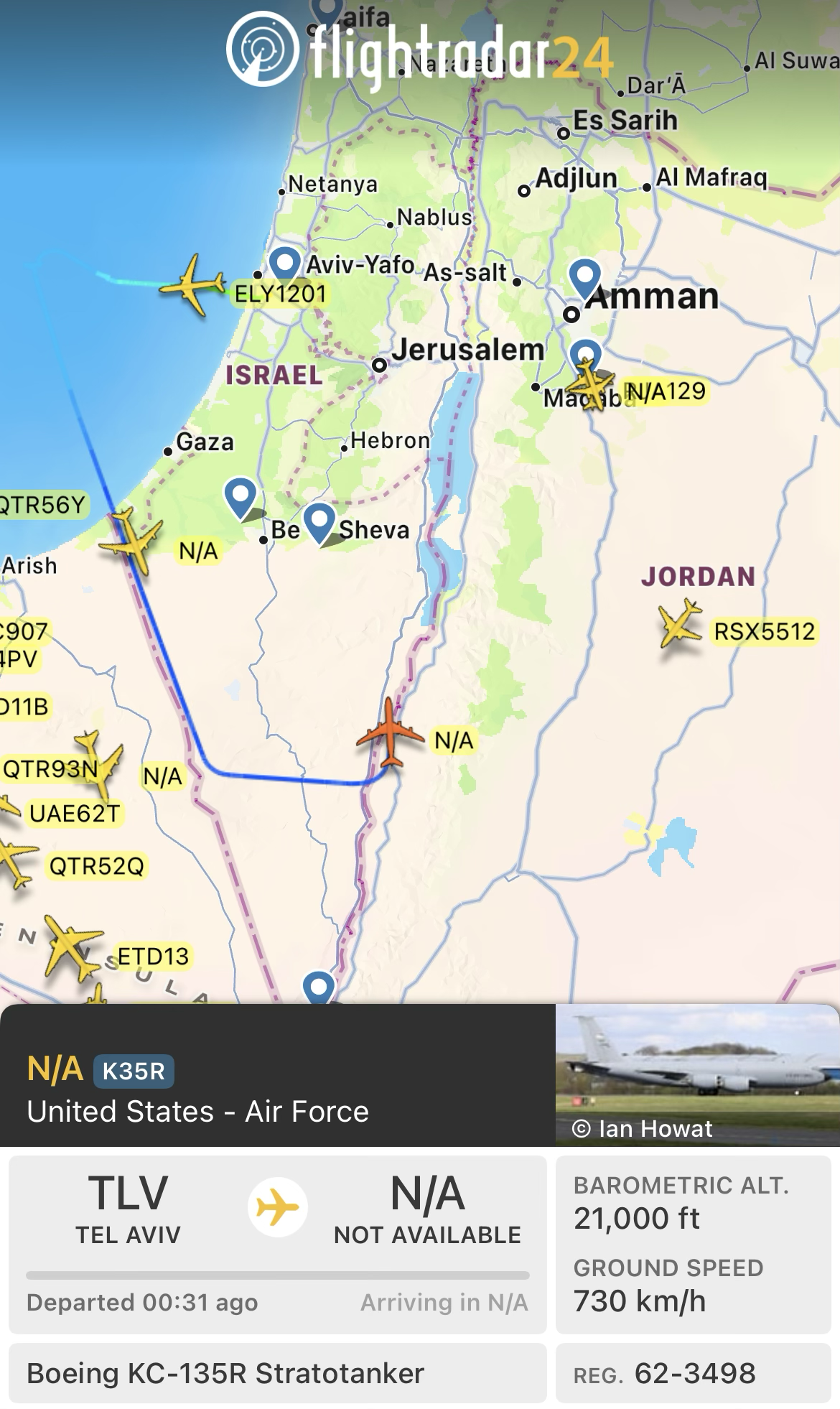Select the ELY1201 aircraft on map
Viewport: 840px width, 1409px height.
pyautogui.click(x=192, y=285)
